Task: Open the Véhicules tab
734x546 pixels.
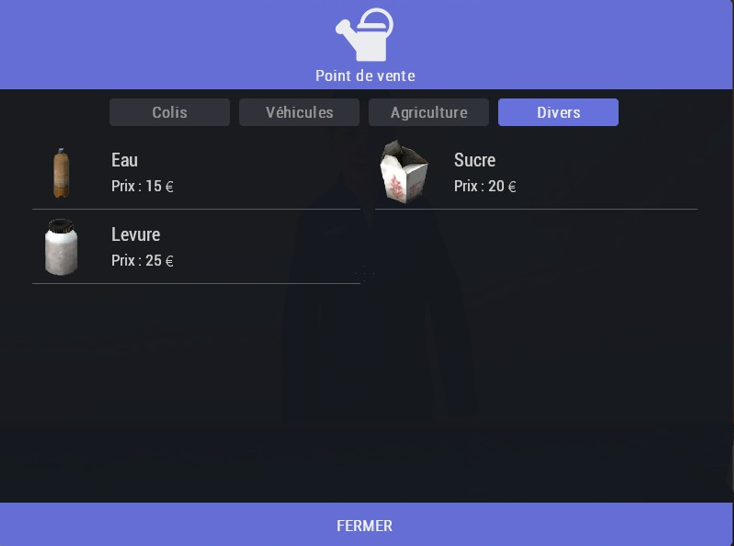Action: pyautogui.click(x=299, y=112)
